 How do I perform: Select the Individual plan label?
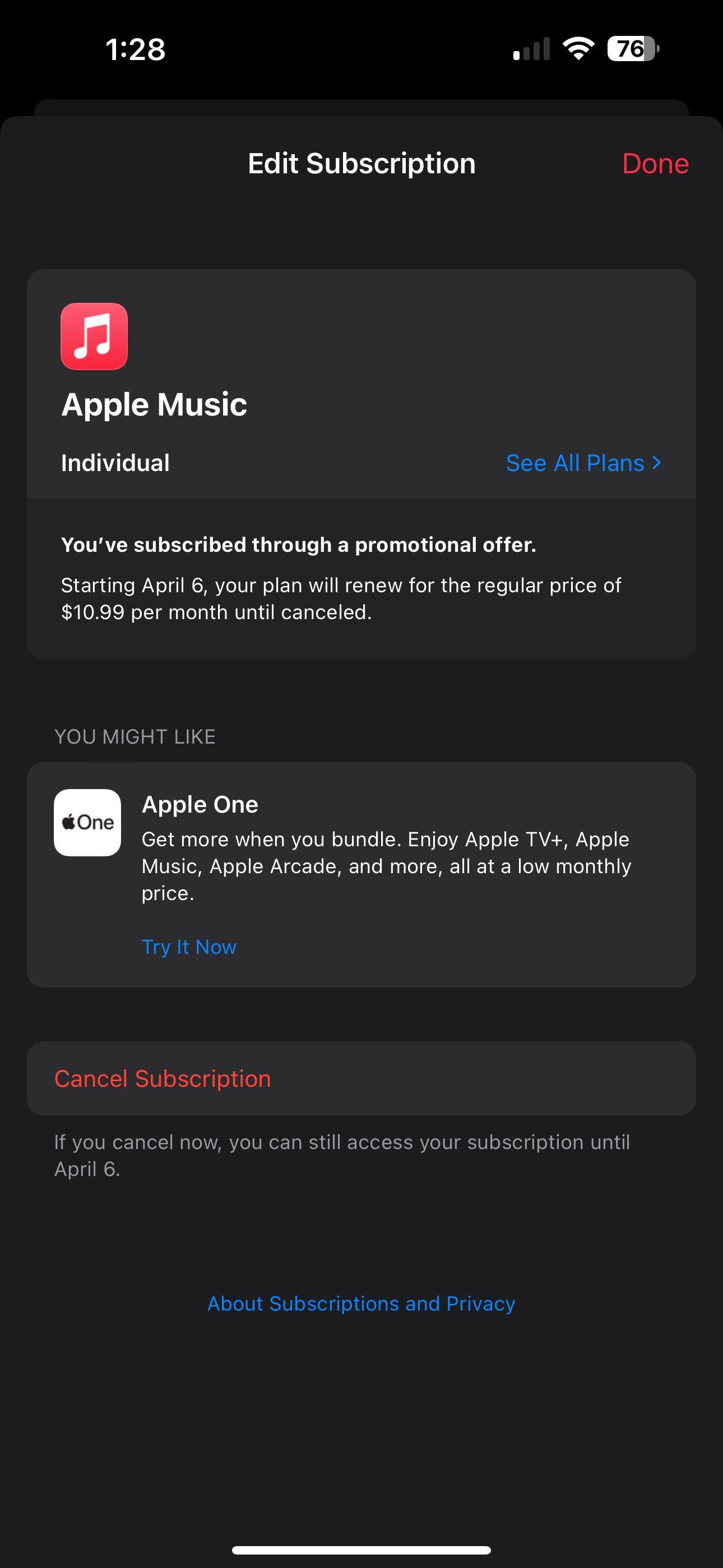pos(115,463)
